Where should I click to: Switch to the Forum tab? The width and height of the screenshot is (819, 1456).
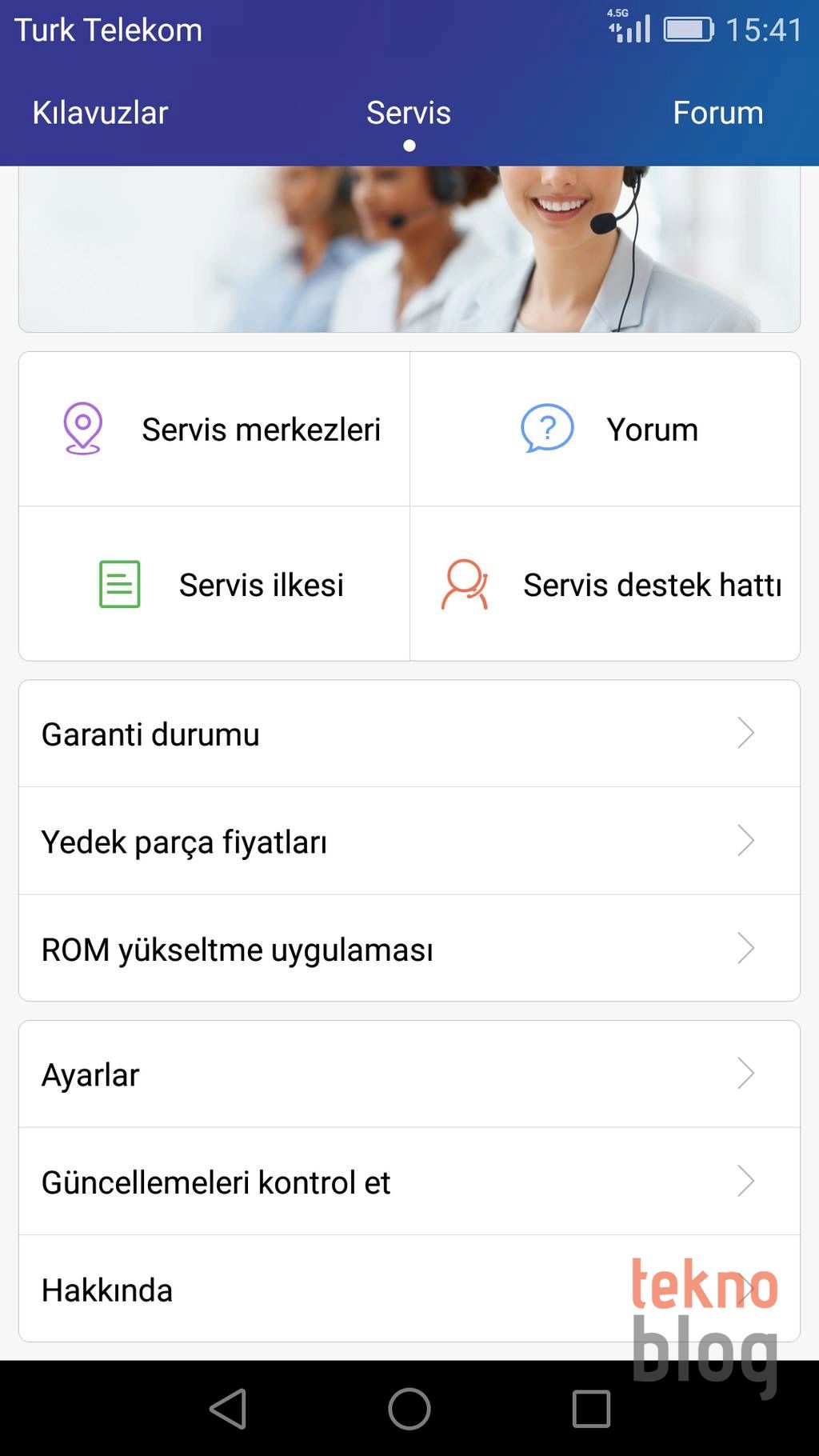pos(717,113)
